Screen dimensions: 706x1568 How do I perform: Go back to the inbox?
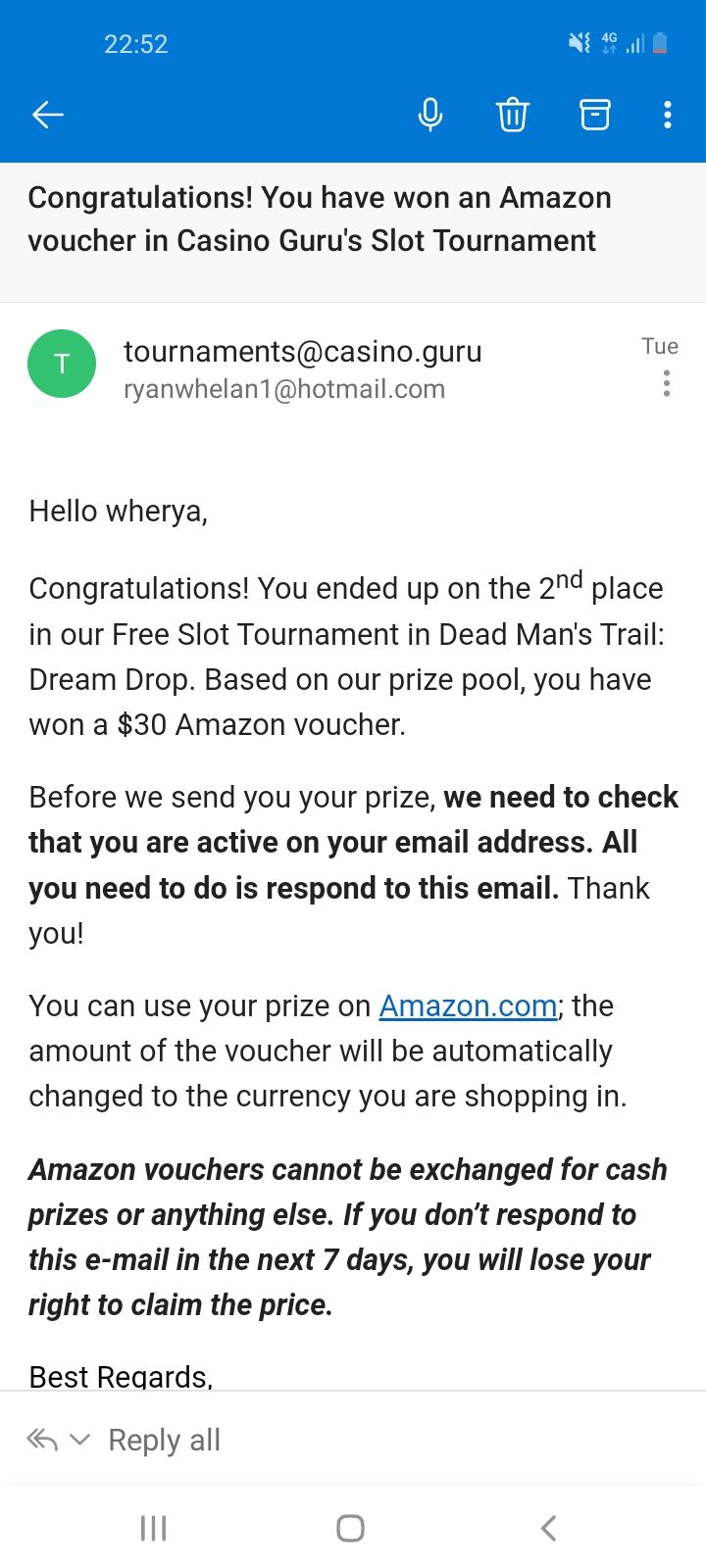(47, 116)
